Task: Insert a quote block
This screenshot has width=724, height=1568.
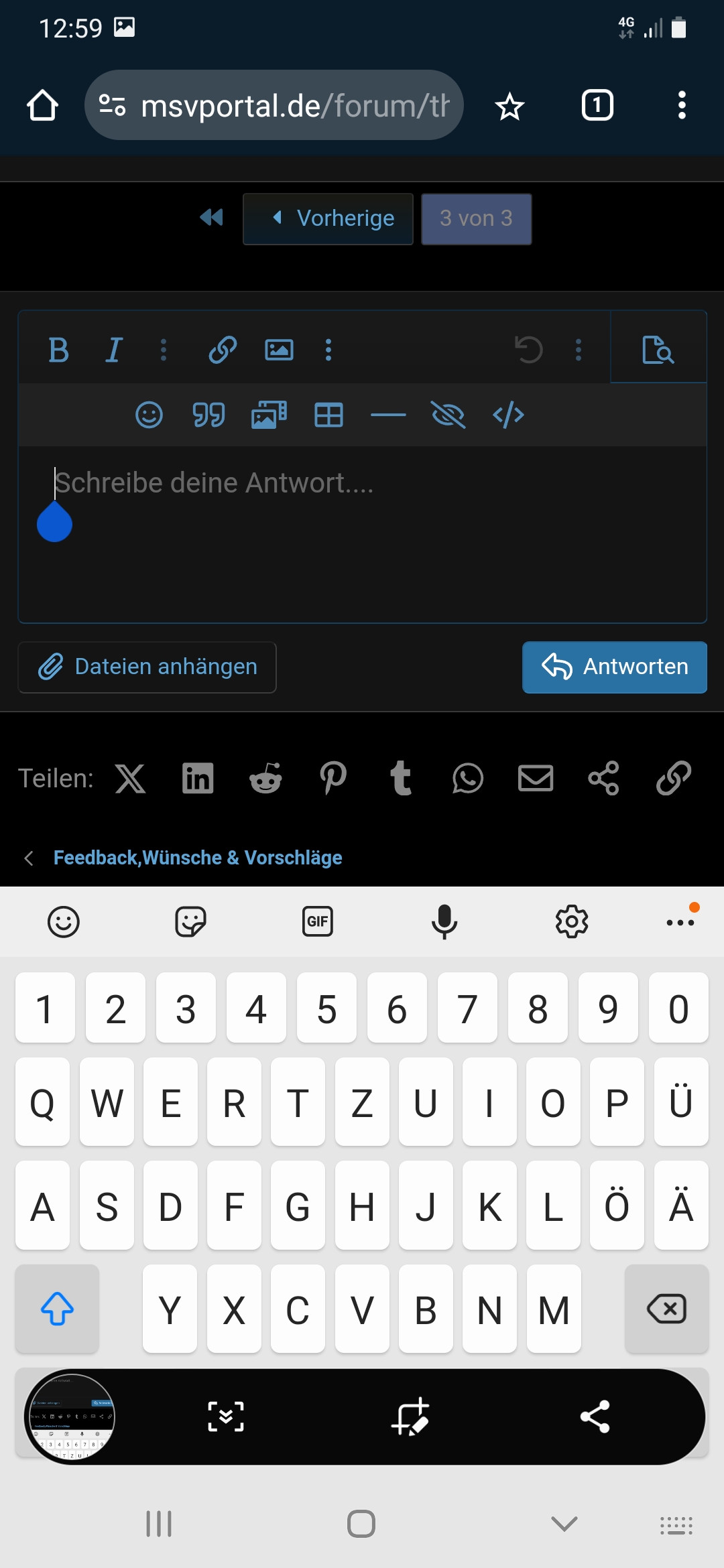Action: coord(208,415)
